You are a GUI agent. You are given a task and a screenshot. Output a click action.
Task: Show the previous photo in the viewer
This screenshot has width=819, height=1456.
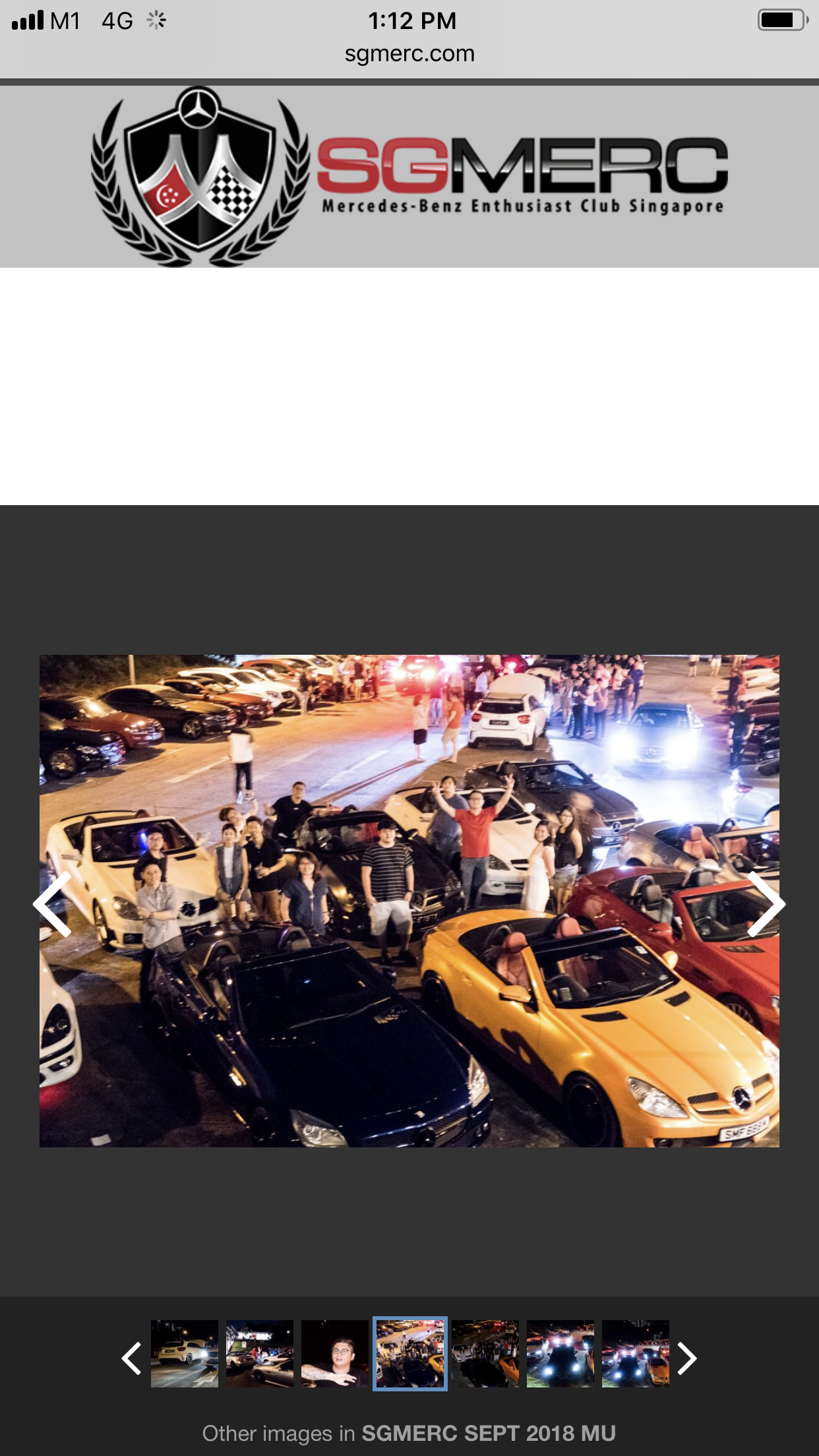(x=52, y=904)
